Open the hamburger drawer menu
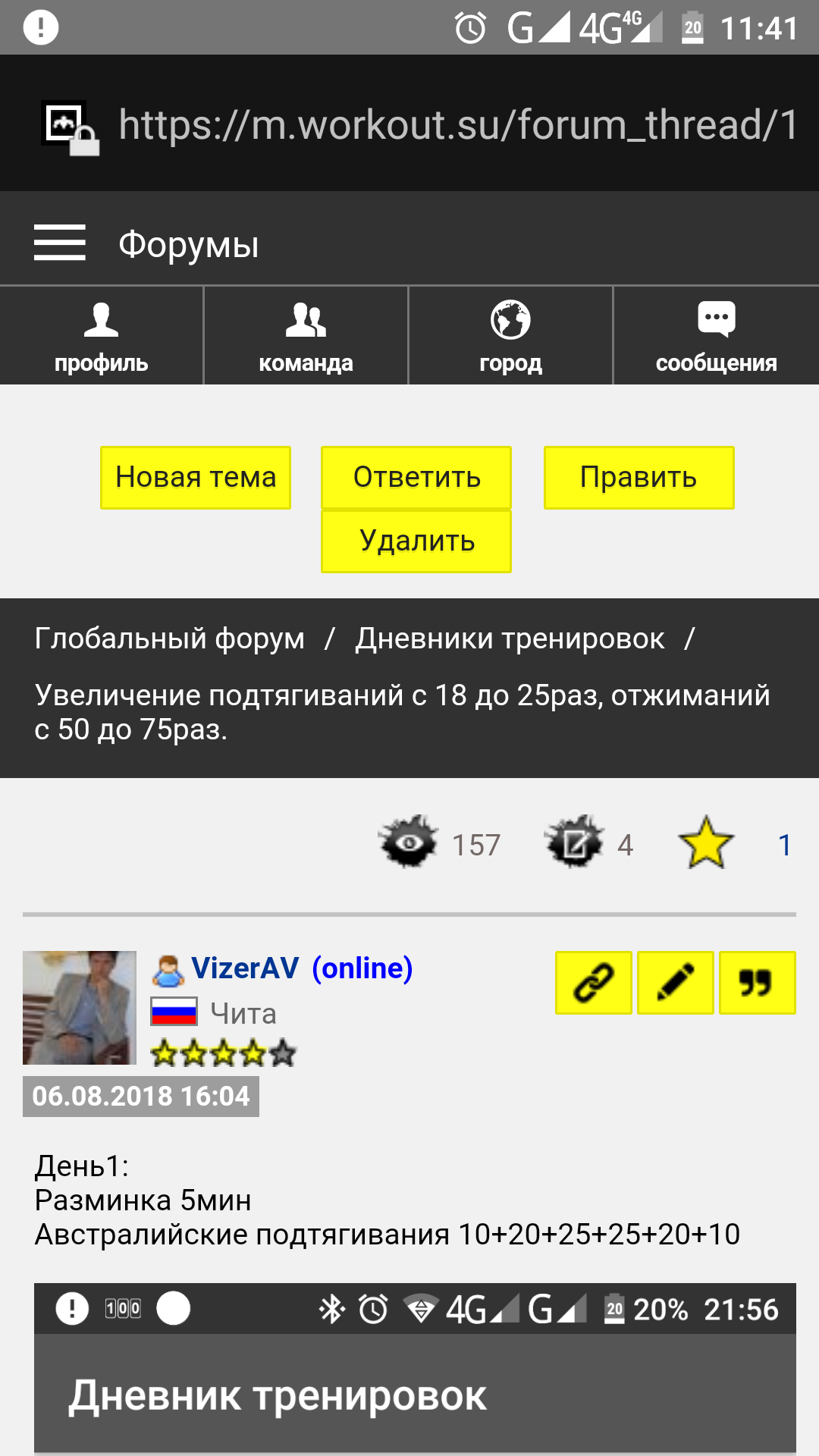 [59, 243]
